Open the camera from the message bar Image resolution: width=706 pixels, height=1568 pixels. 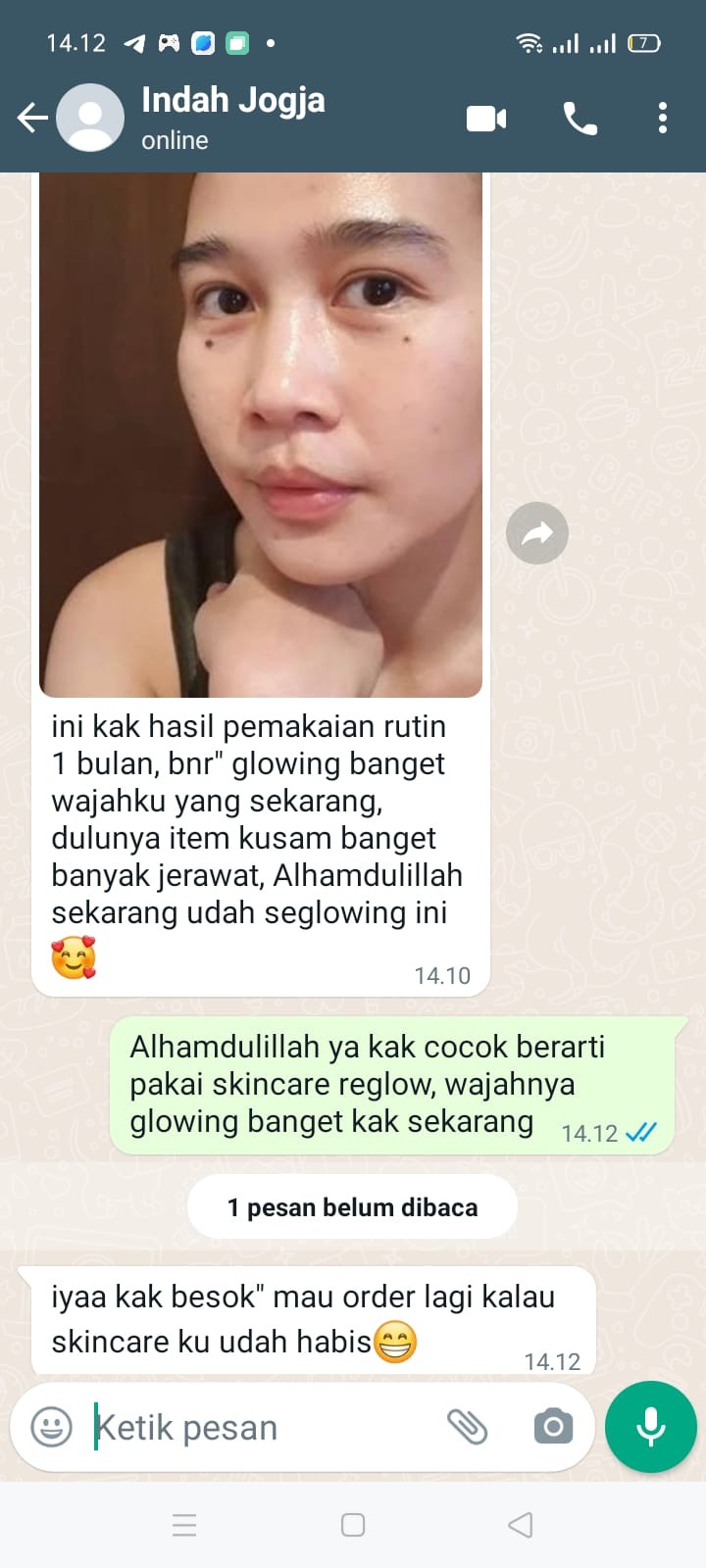(x=553, y=1427)
